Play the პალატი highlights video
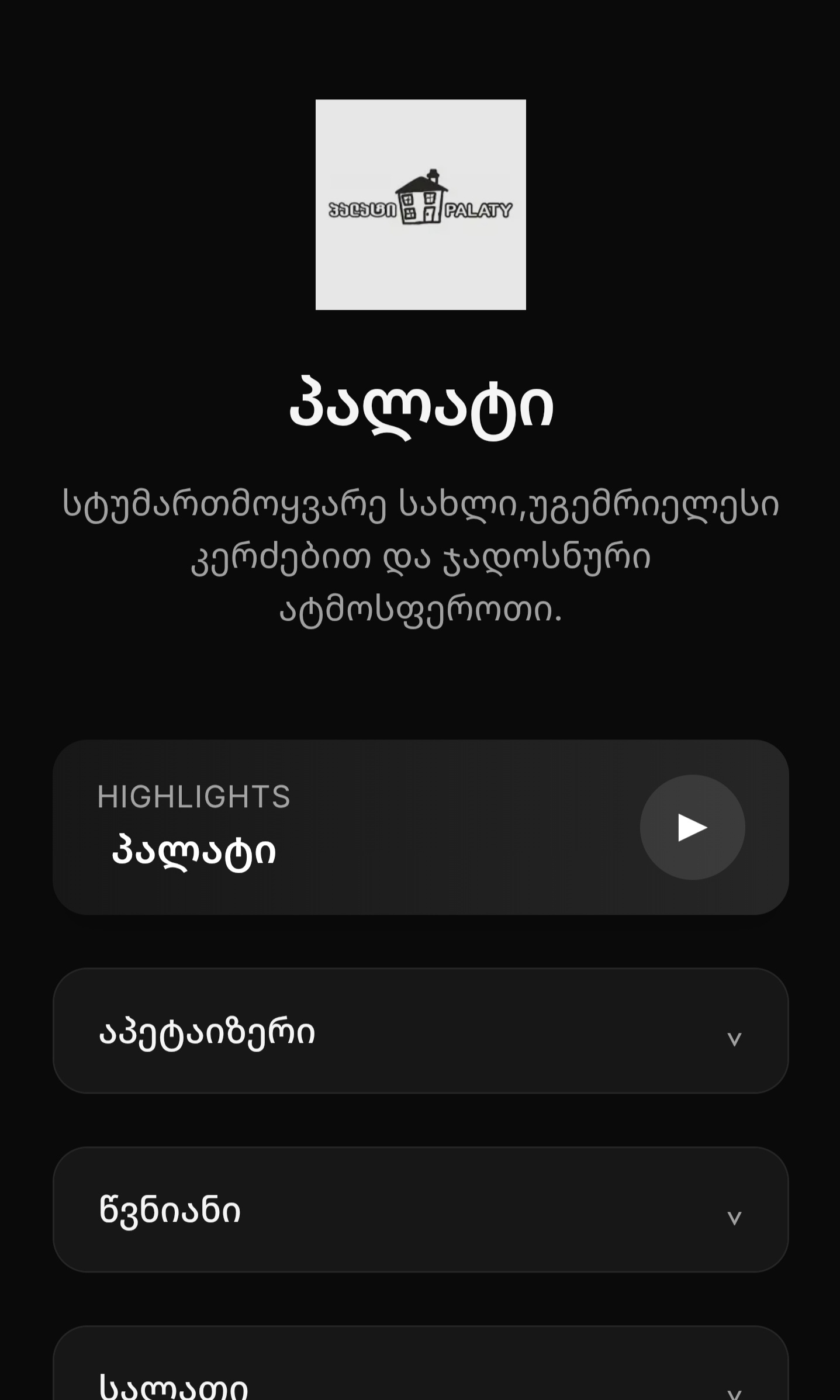This screenshot has height=1400, width=840. coord(692,827)
